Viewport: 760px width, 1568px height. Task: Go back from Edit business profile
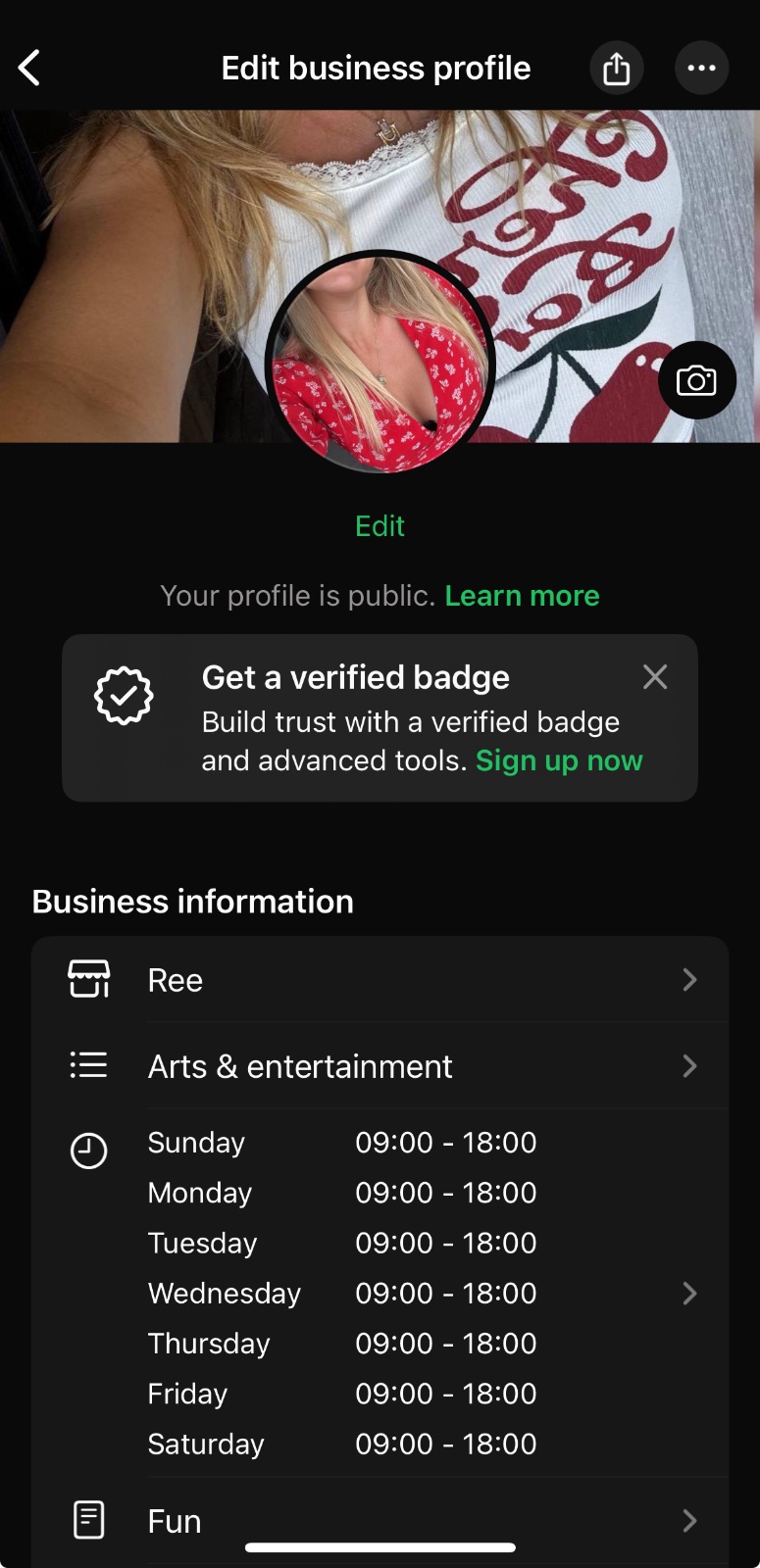29,69
